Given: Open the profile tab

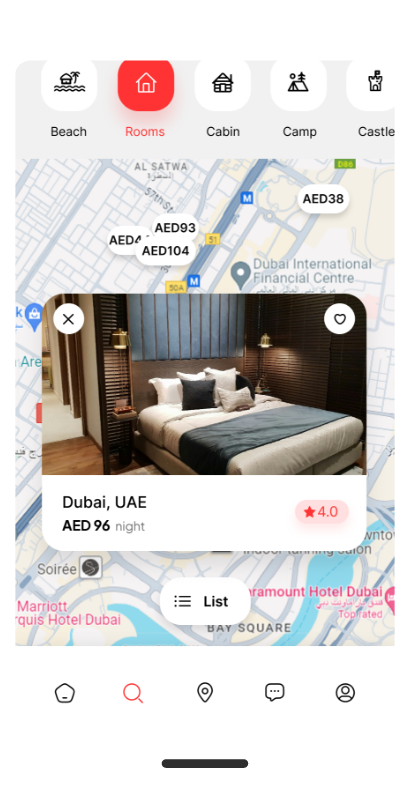Looking at the screenshot, I should pyautogui.click(x=345, y=693).
